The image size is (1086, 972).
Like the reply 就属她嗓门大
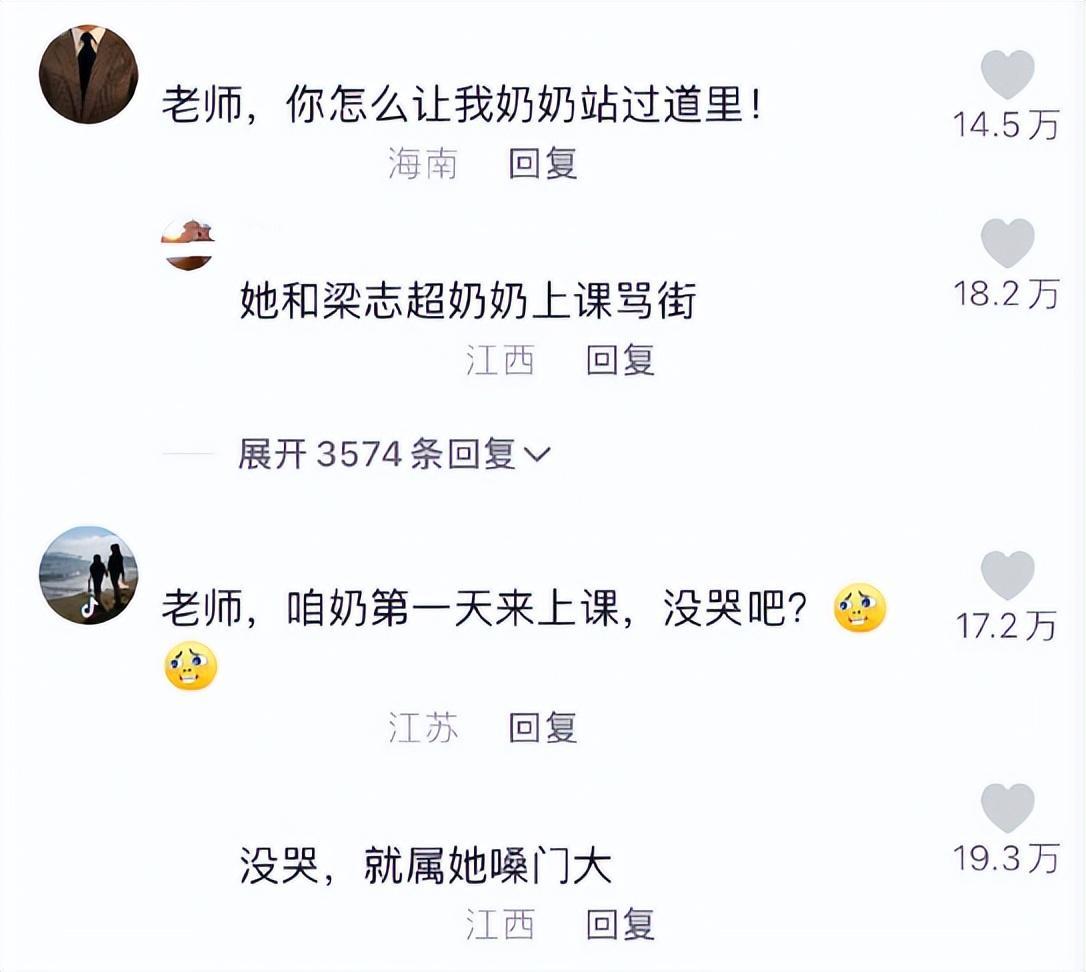1006,808
